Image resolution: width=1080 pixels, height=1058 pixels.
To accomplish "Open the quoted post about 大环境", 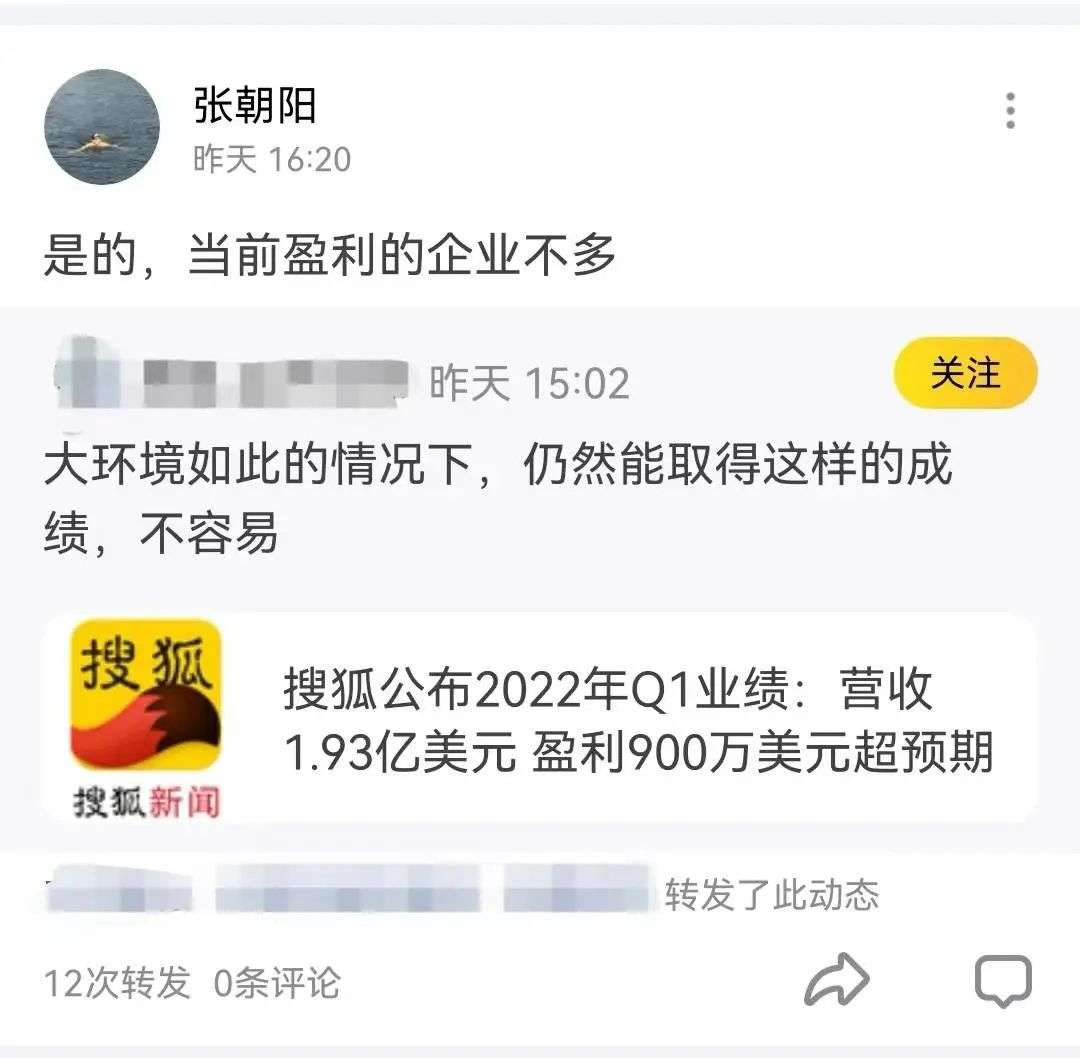I will (x=498, y=500).
